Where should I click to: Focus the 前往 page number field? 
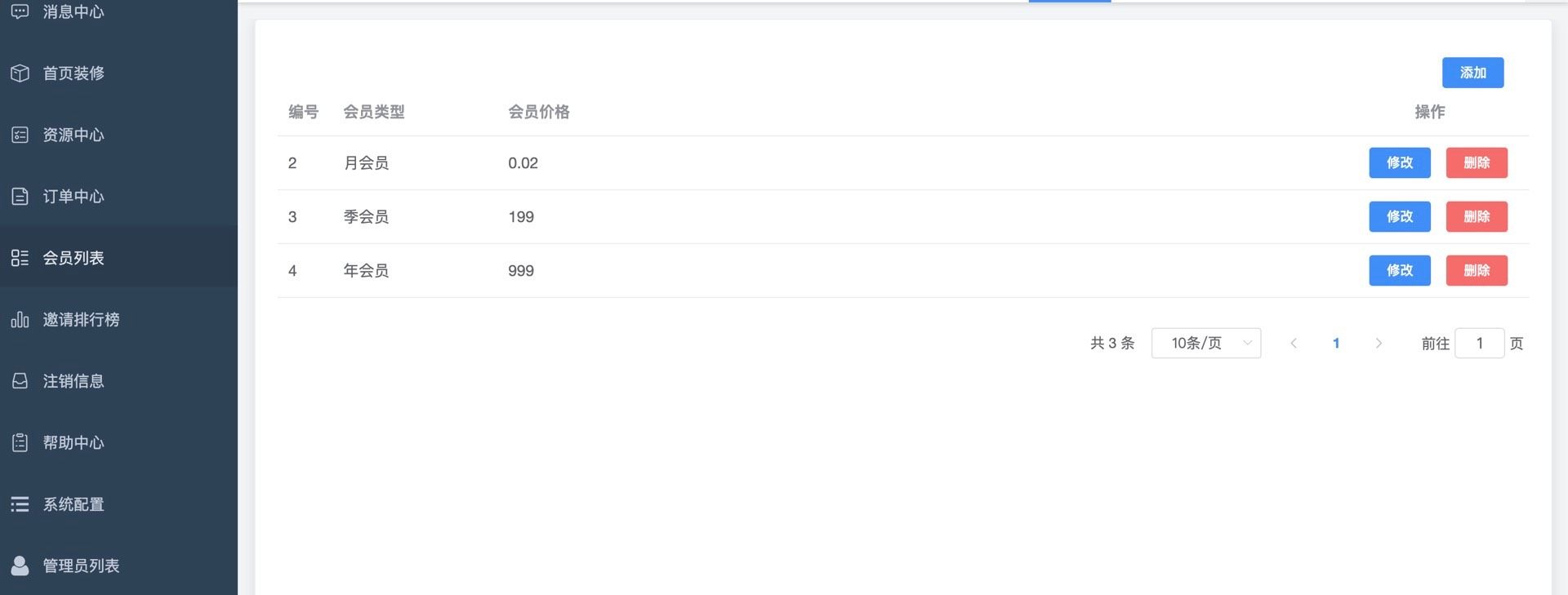(x=1479, y=343)
